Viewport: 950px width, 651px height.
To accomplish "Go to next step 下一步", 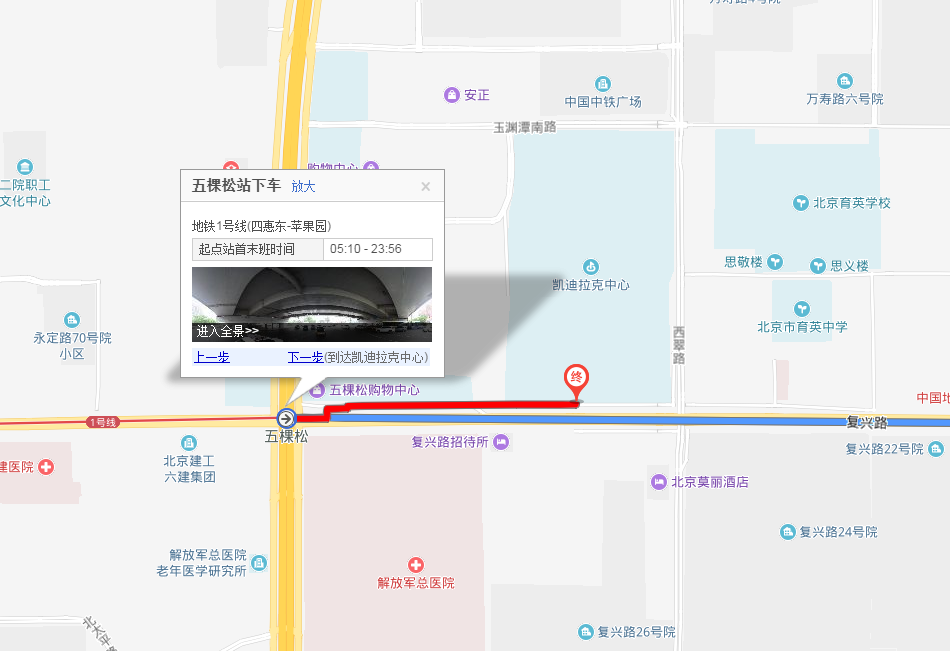I will (305, 357).
